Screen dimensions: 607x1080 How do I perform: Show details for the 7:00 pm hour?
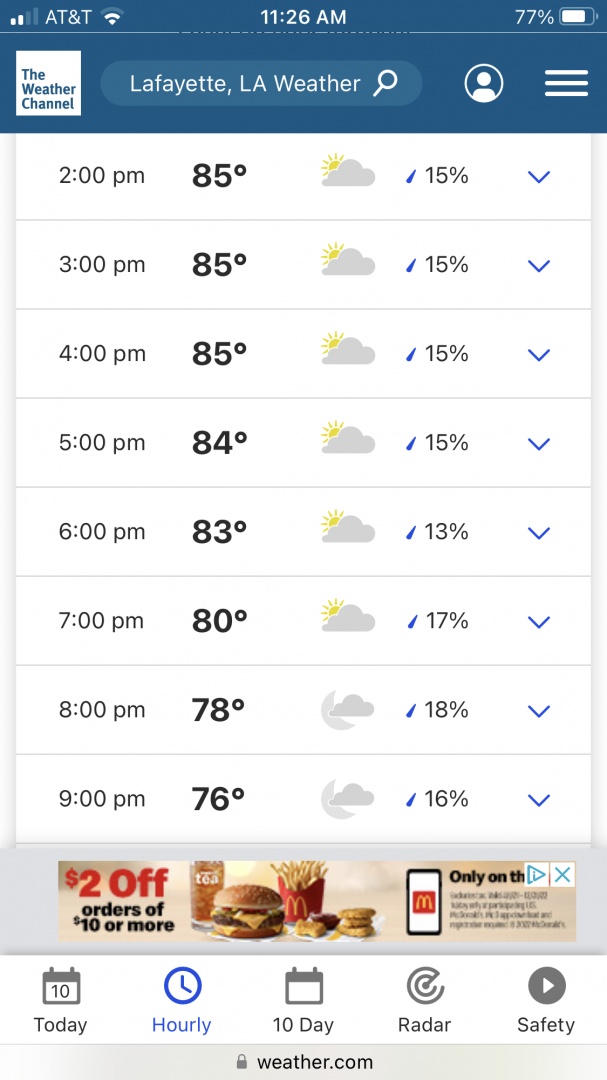pyautogui.click(x=539, y=622)
